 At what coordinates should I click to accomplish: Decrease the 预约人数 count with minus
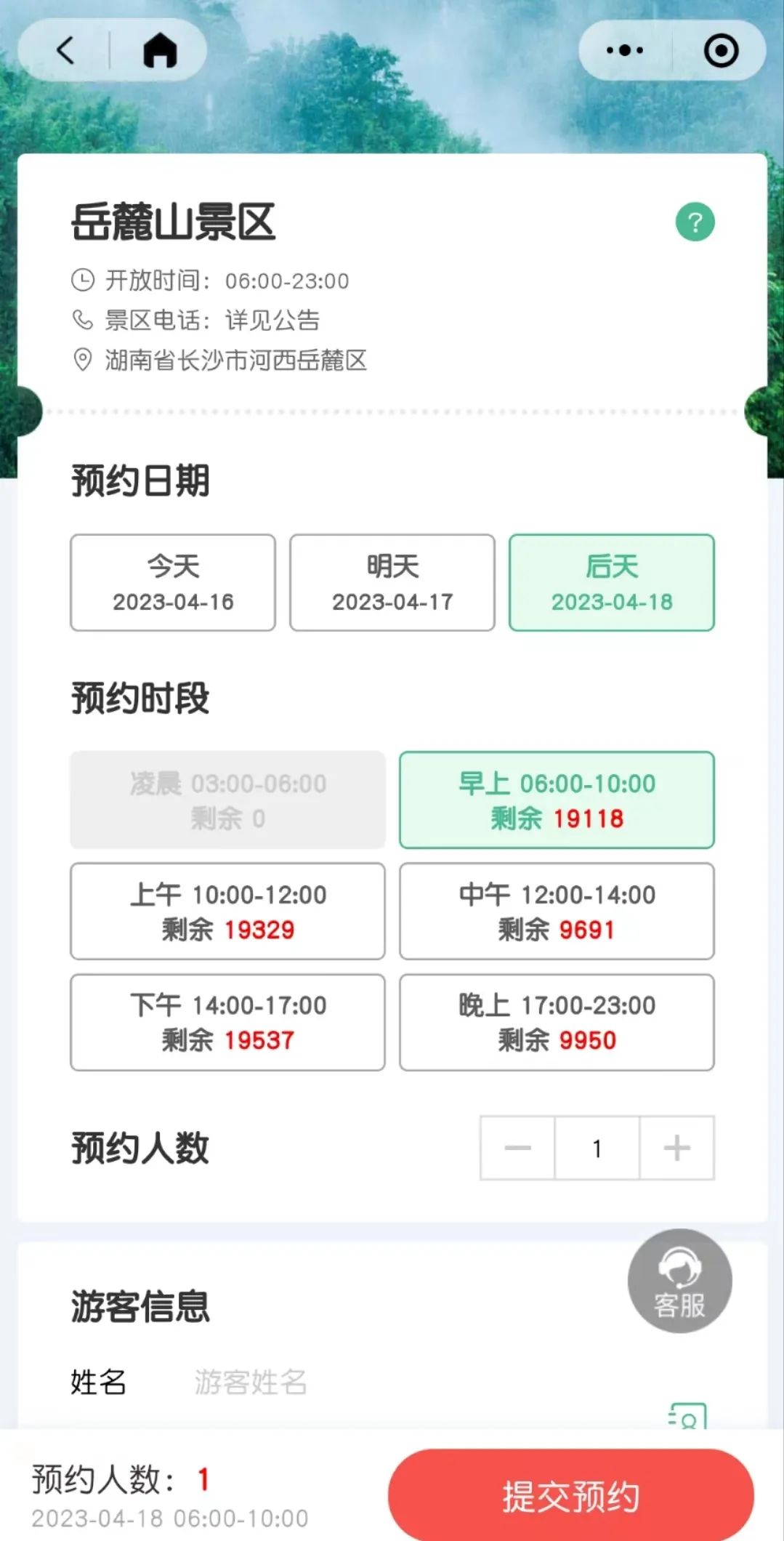517,1148
